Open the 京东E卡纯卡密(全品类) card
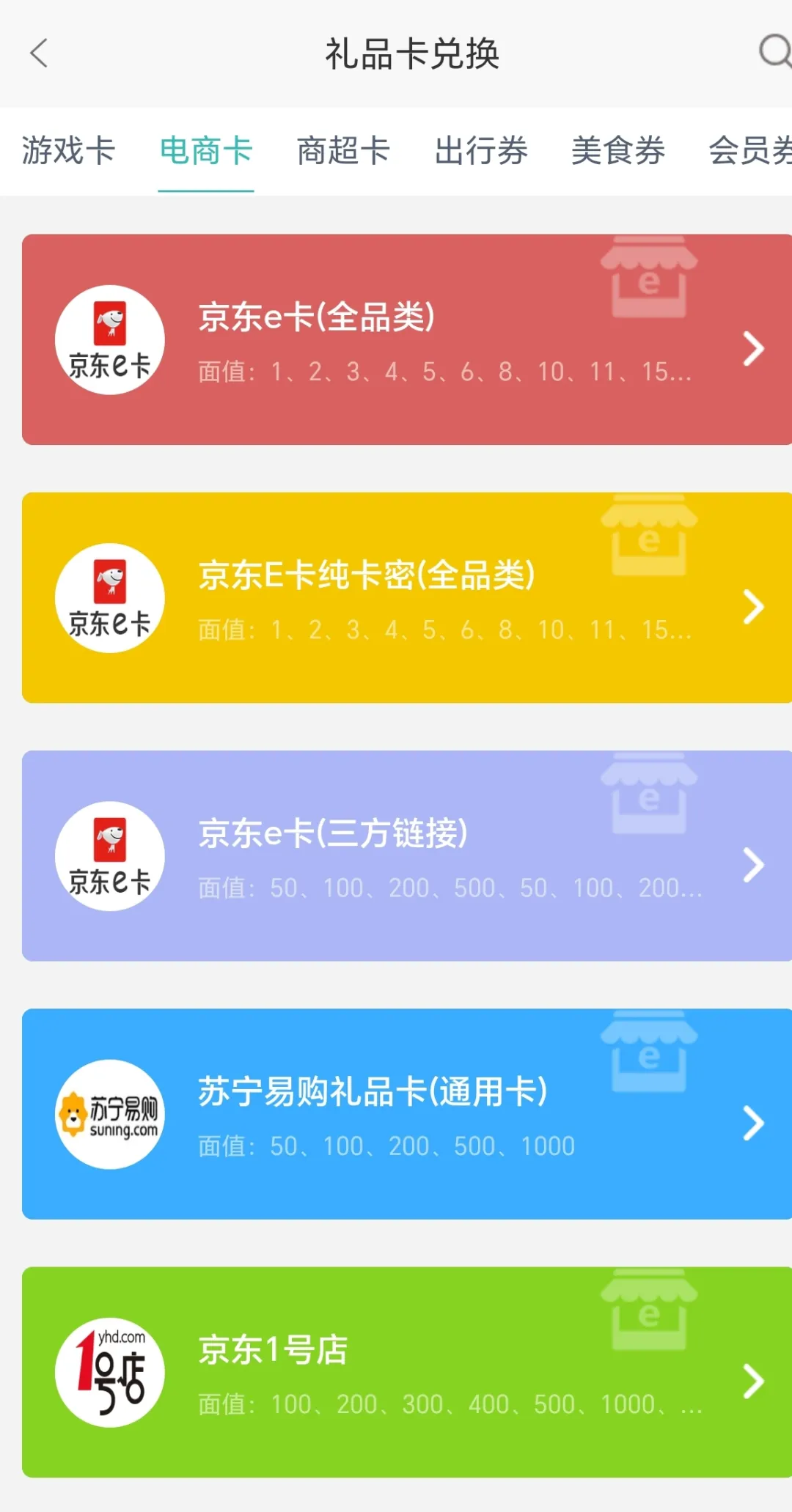Viewport: 792px width, 1512px height. pyautogui.click(x=407, y=597)
